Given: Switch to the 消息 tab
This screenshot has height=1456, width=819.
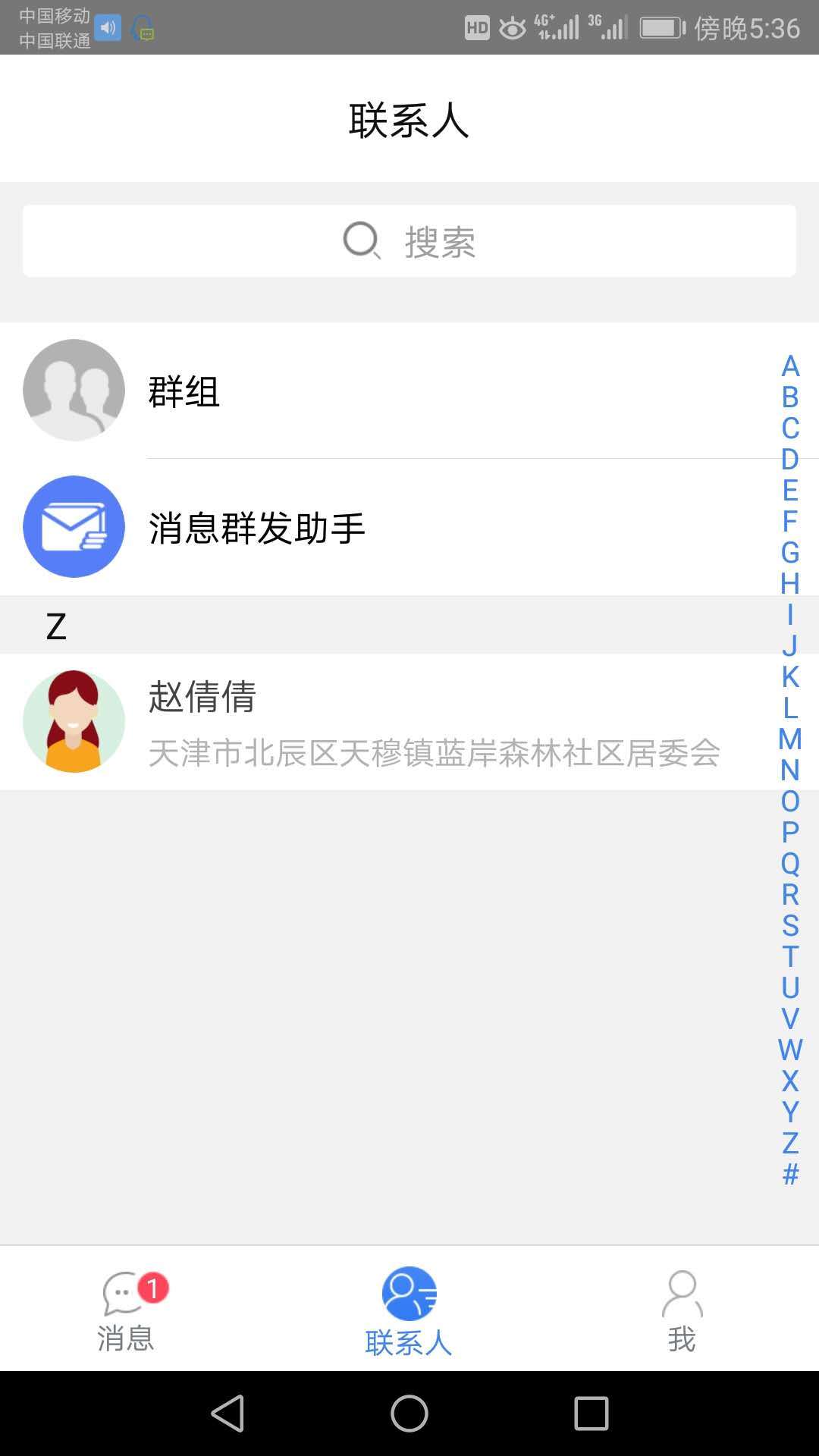Looking at the screenshot, I should pyautogui.click(x=124, y=1312).
